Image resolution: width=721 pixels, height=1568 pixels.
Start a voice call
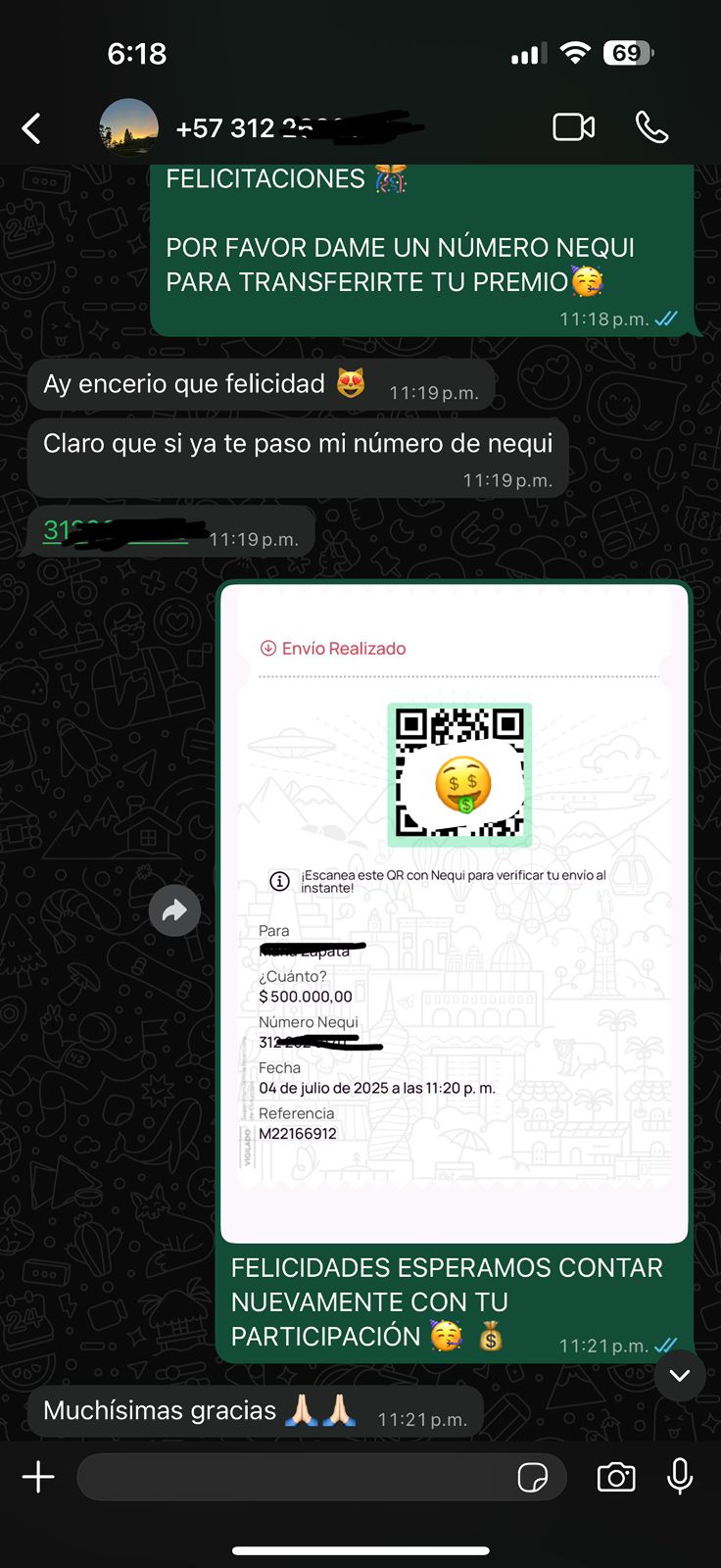(x=651, y=127)
